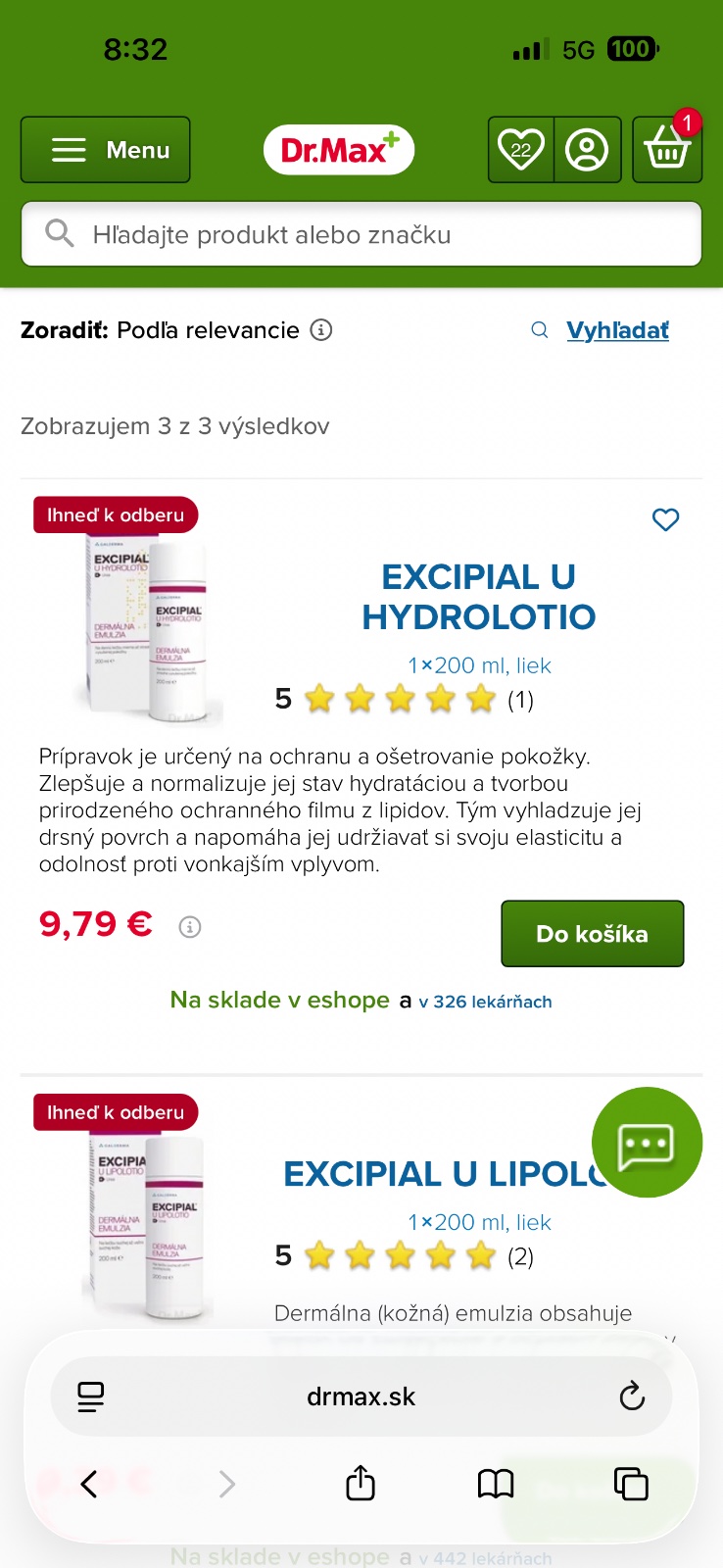The width and height of the screenshot is (723, 1568).
Task: Add Excipial U Hydrolotio to the basket
Action: (592, 934)
